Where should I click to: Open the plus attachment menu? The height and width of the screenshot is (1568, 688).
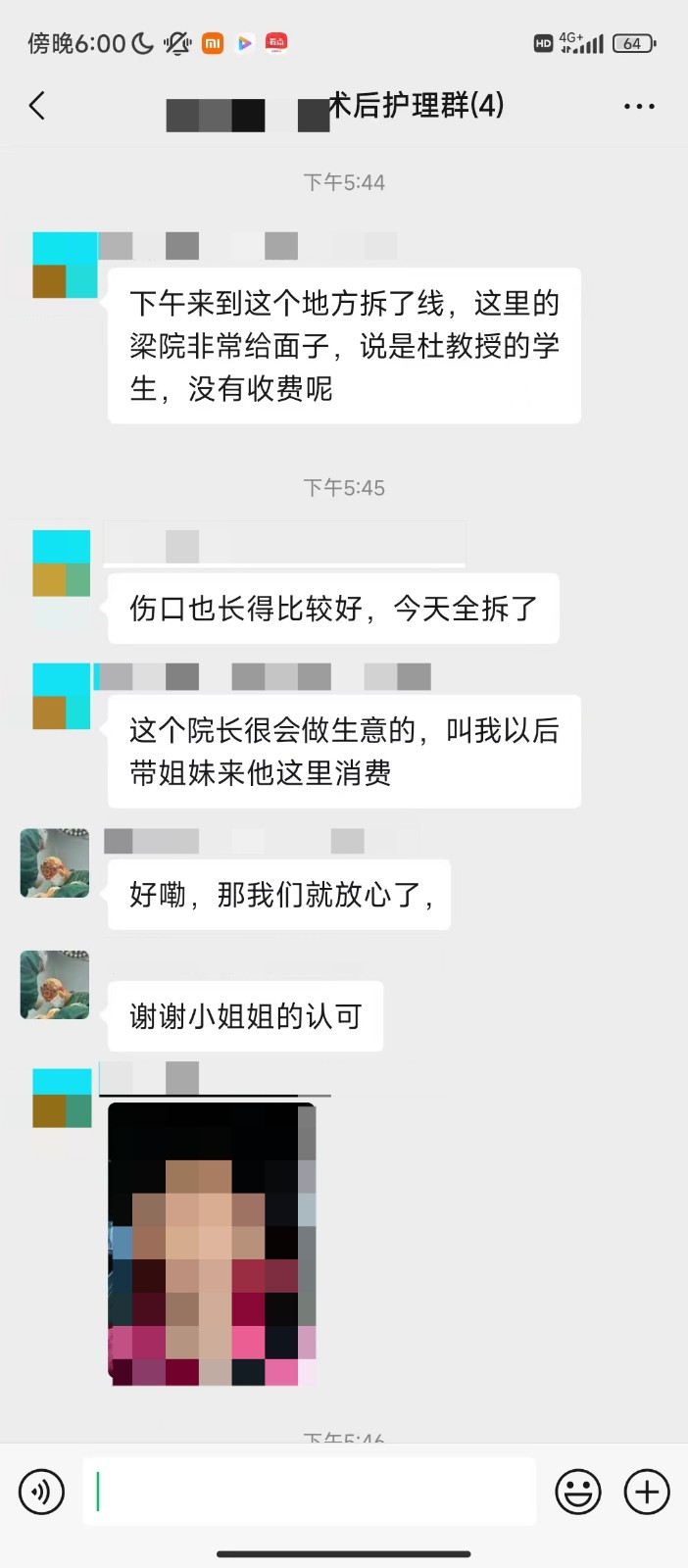click(647, 1493)
